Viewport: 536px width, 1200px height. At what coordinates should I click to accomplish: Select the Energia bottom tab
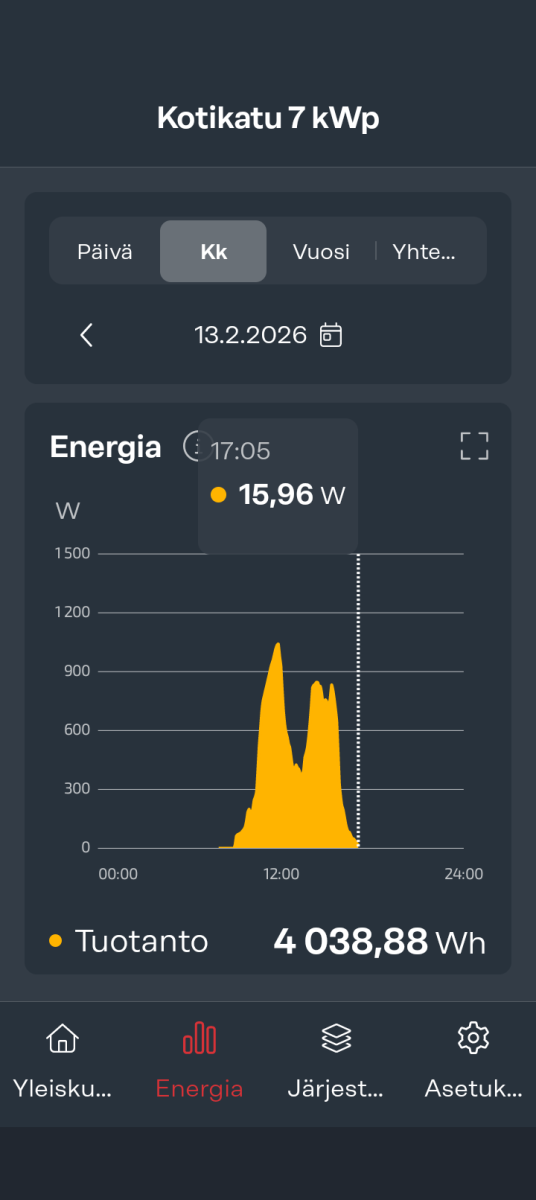[x=199, y=1064]
